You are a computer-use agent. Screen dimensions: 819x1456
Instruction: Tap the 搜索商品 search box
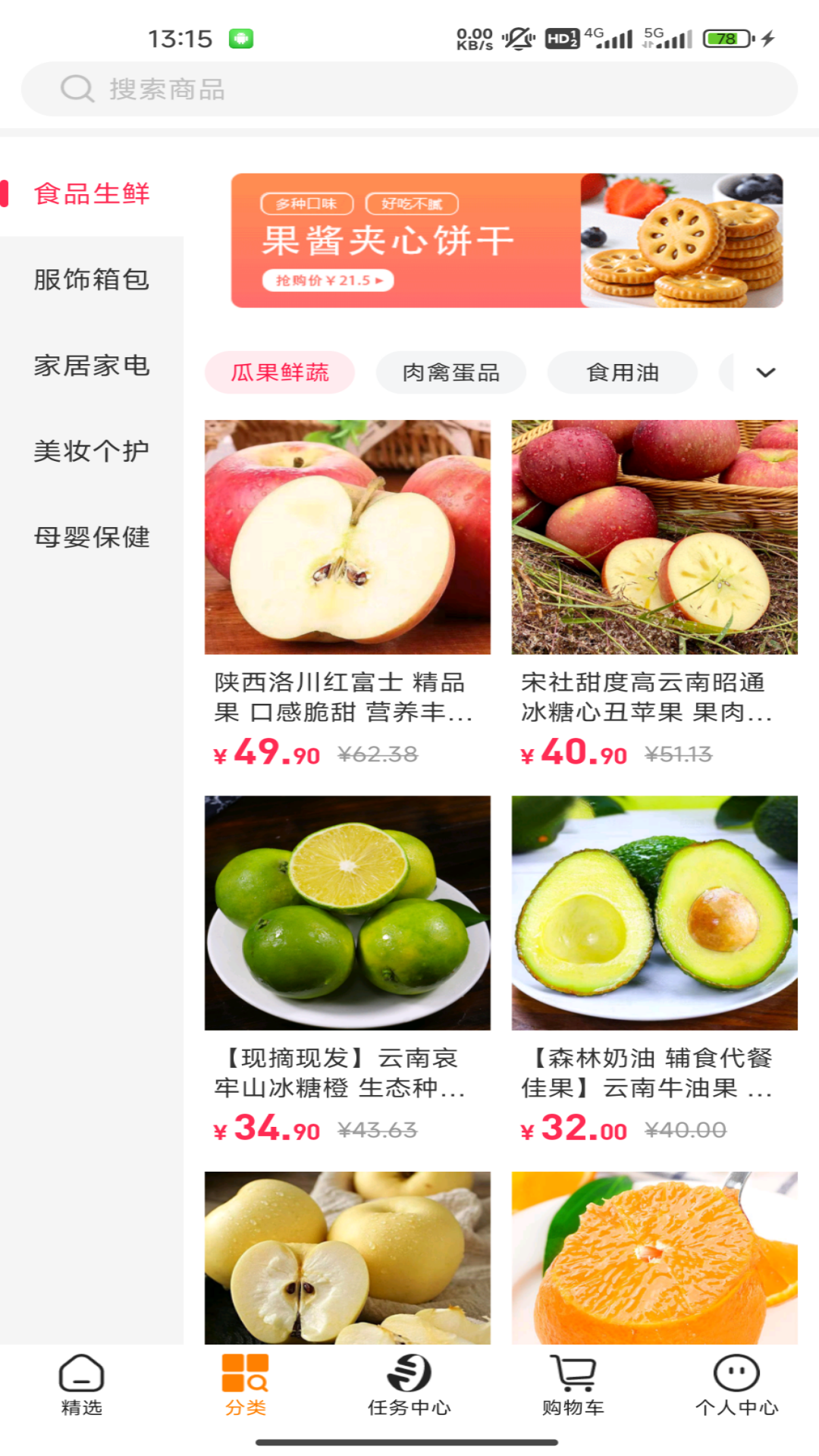coord(409,89)
